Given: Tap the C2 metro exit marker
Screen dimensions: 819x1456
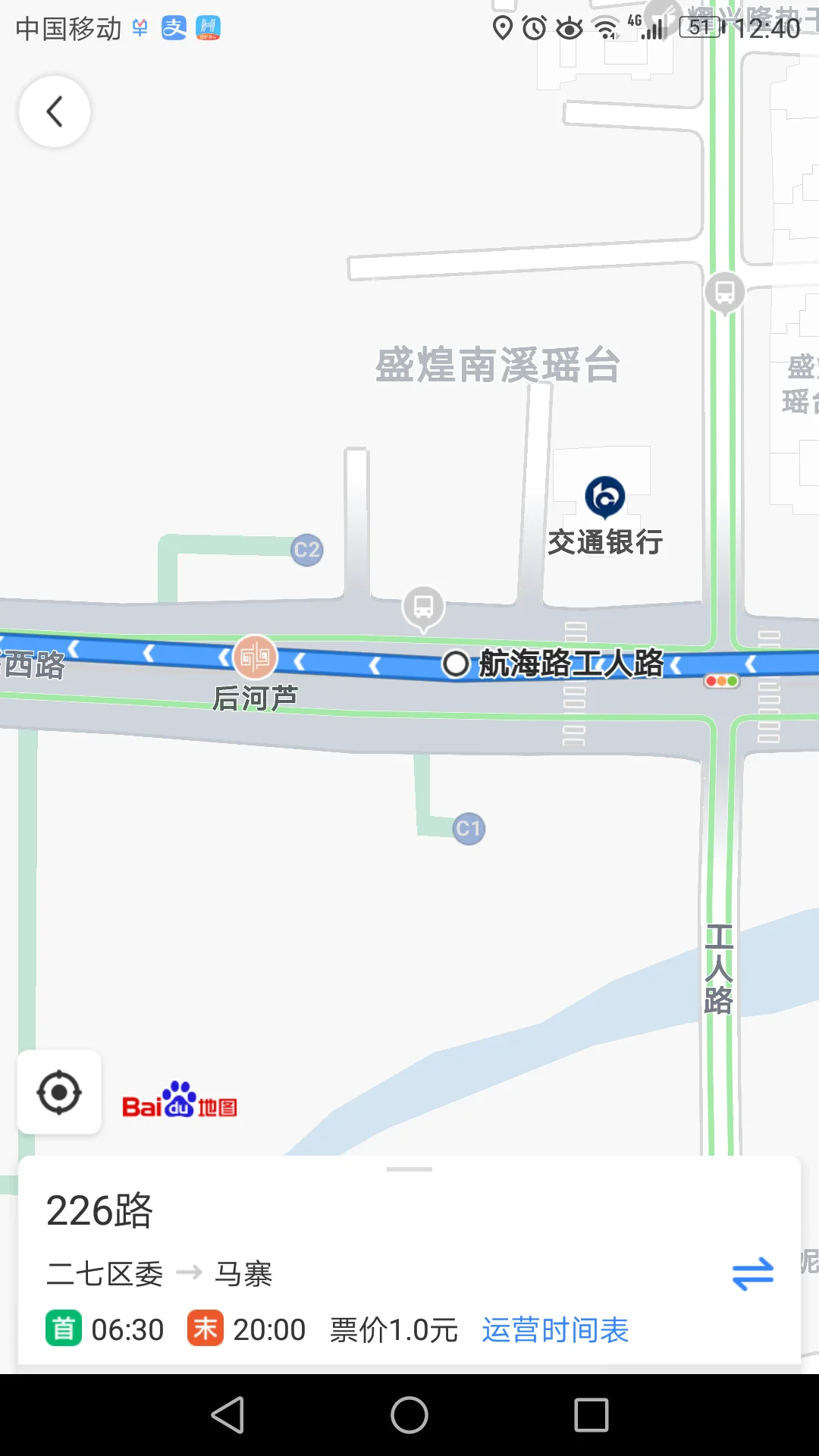Looking at the screenshot, I should pos(306,550).
